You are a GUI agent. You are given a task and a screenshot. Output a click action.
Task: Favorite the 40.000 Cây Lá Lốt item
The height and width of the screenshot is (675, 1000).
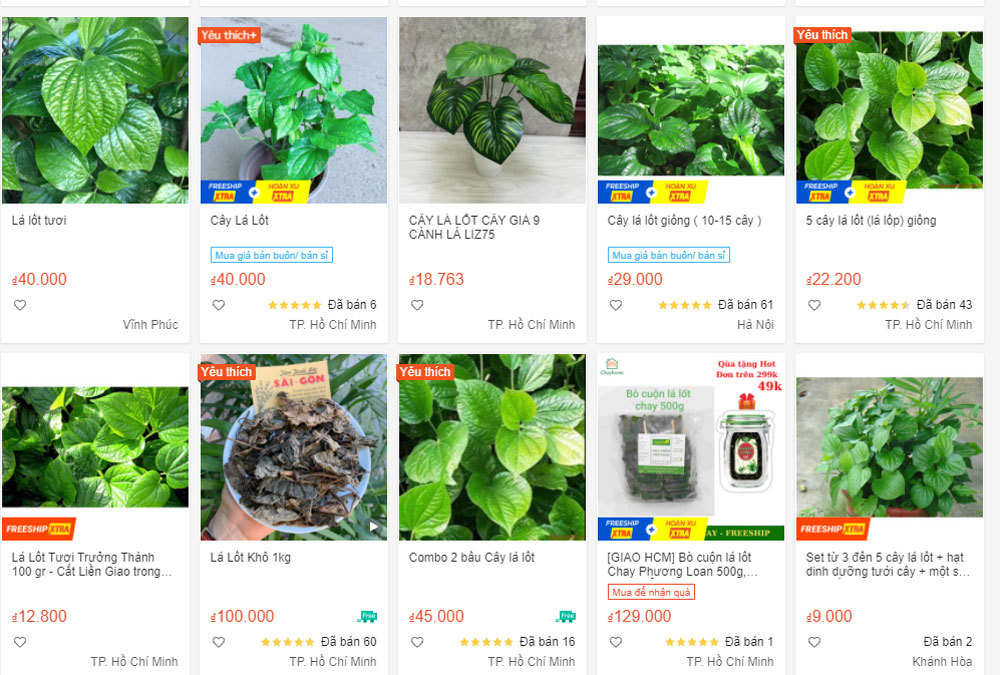(x=218, y=305)
